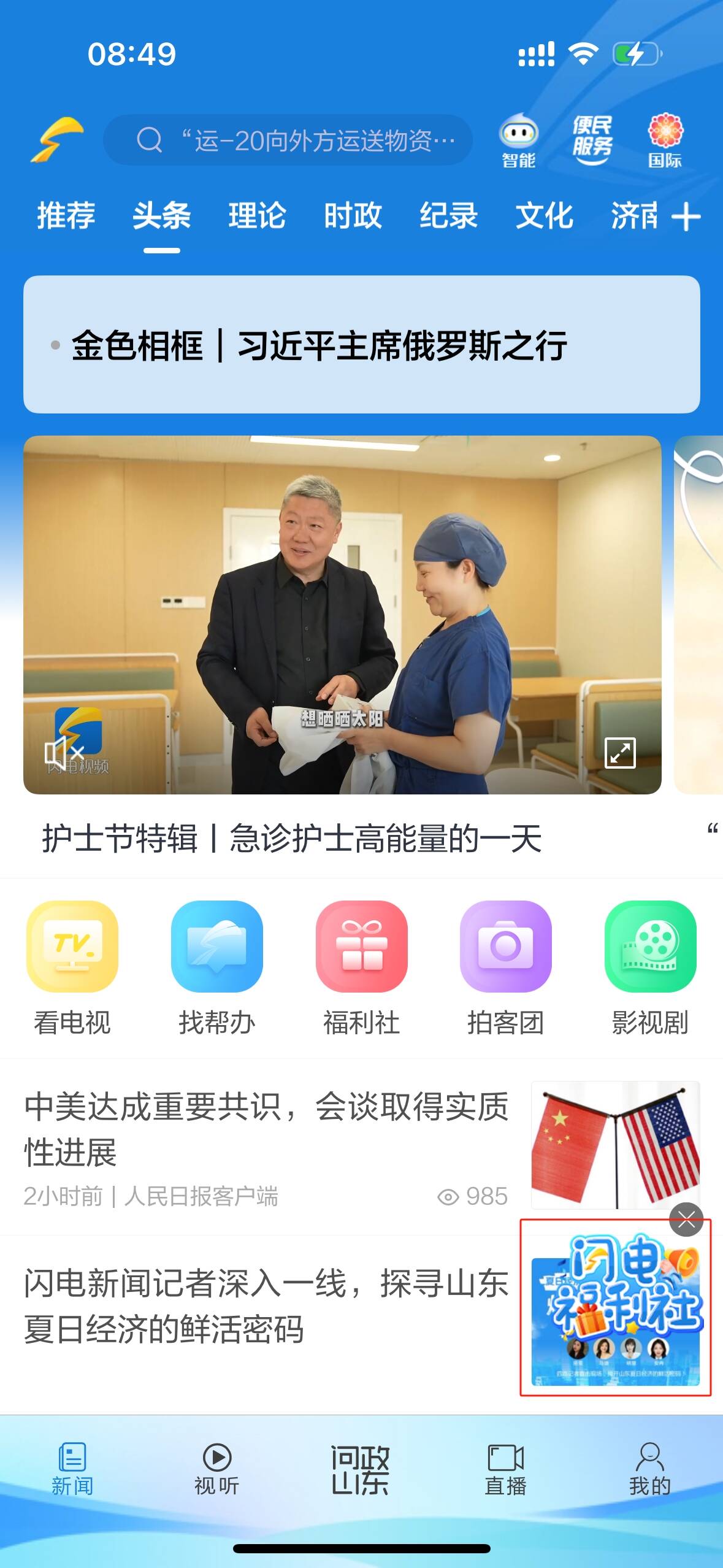This screenshot has height=1568, width=723.
Task: Dismiss the 闪电福利社 floating ad
Action: point(686,1220)
